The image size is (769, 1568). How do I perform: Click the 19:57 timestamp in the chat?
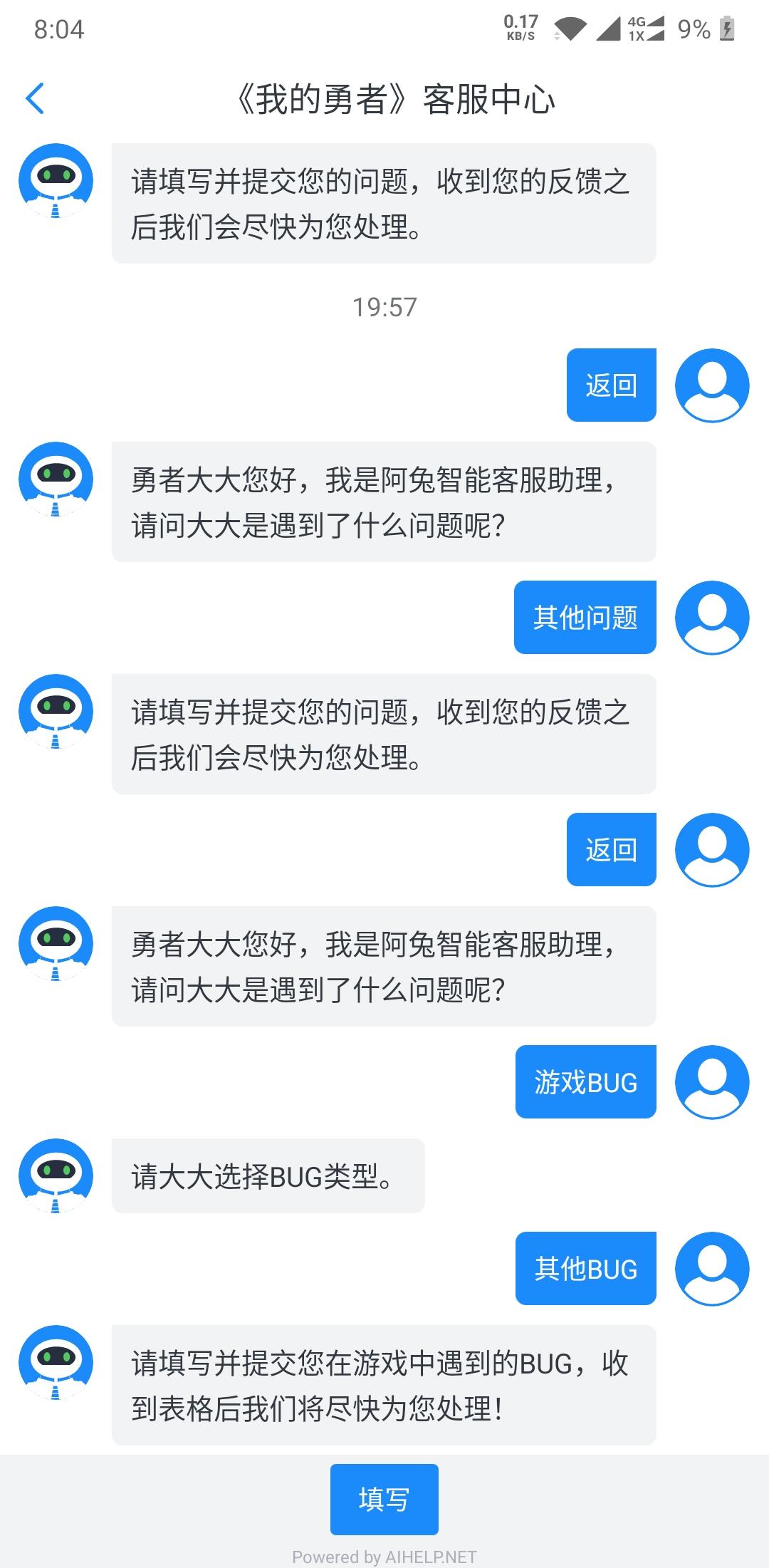point(384,308)
